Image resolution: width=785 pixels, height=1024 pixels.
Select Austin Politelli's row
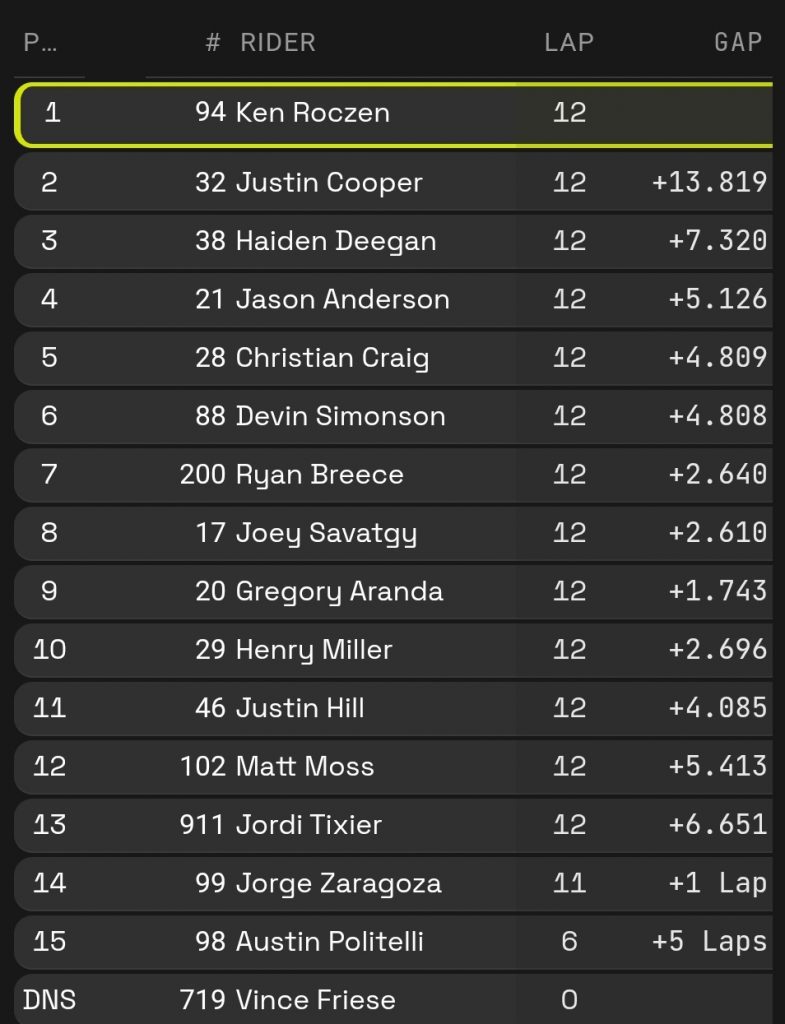point(329,942)
